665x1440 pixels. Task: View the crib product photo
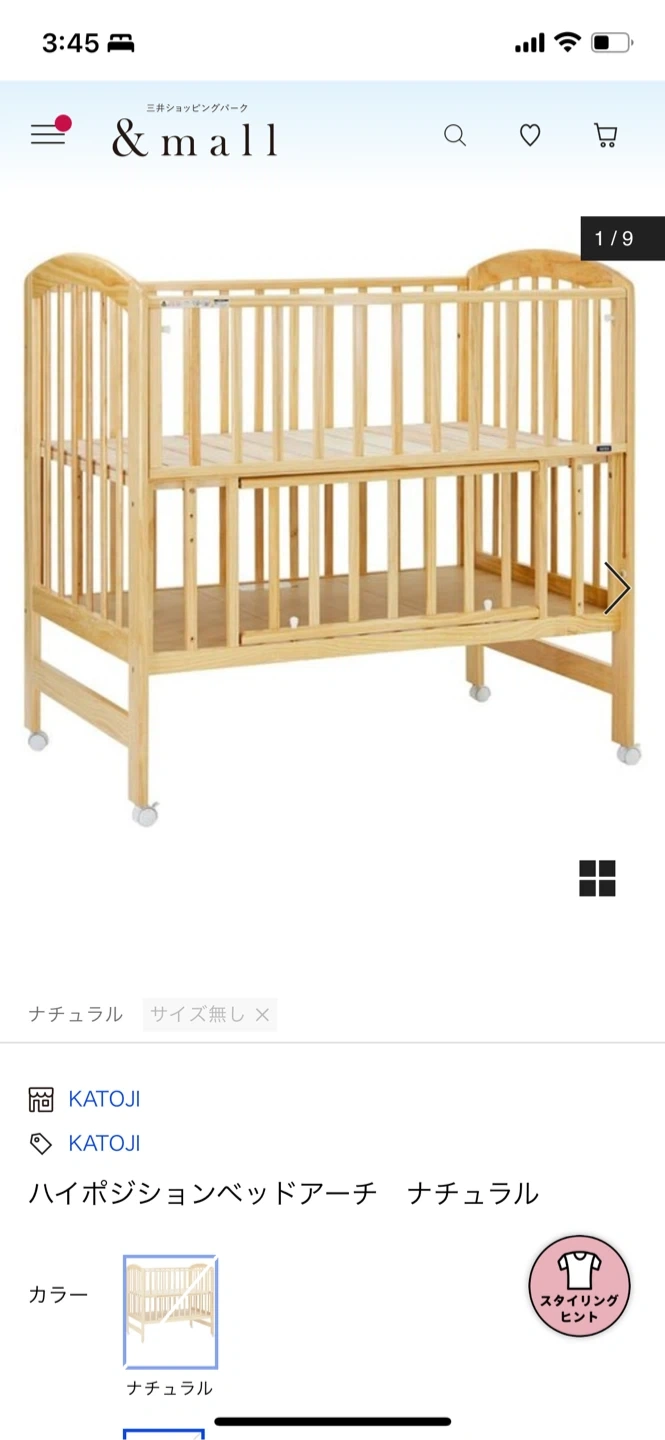click(330, 530)
